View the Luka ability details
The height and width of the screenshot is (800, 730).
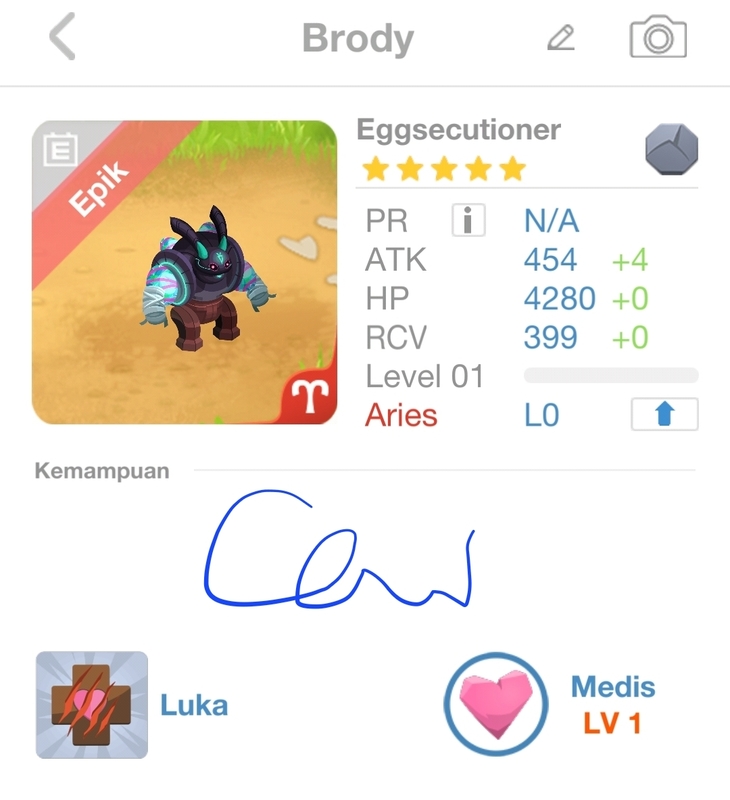tap(92, 705)
